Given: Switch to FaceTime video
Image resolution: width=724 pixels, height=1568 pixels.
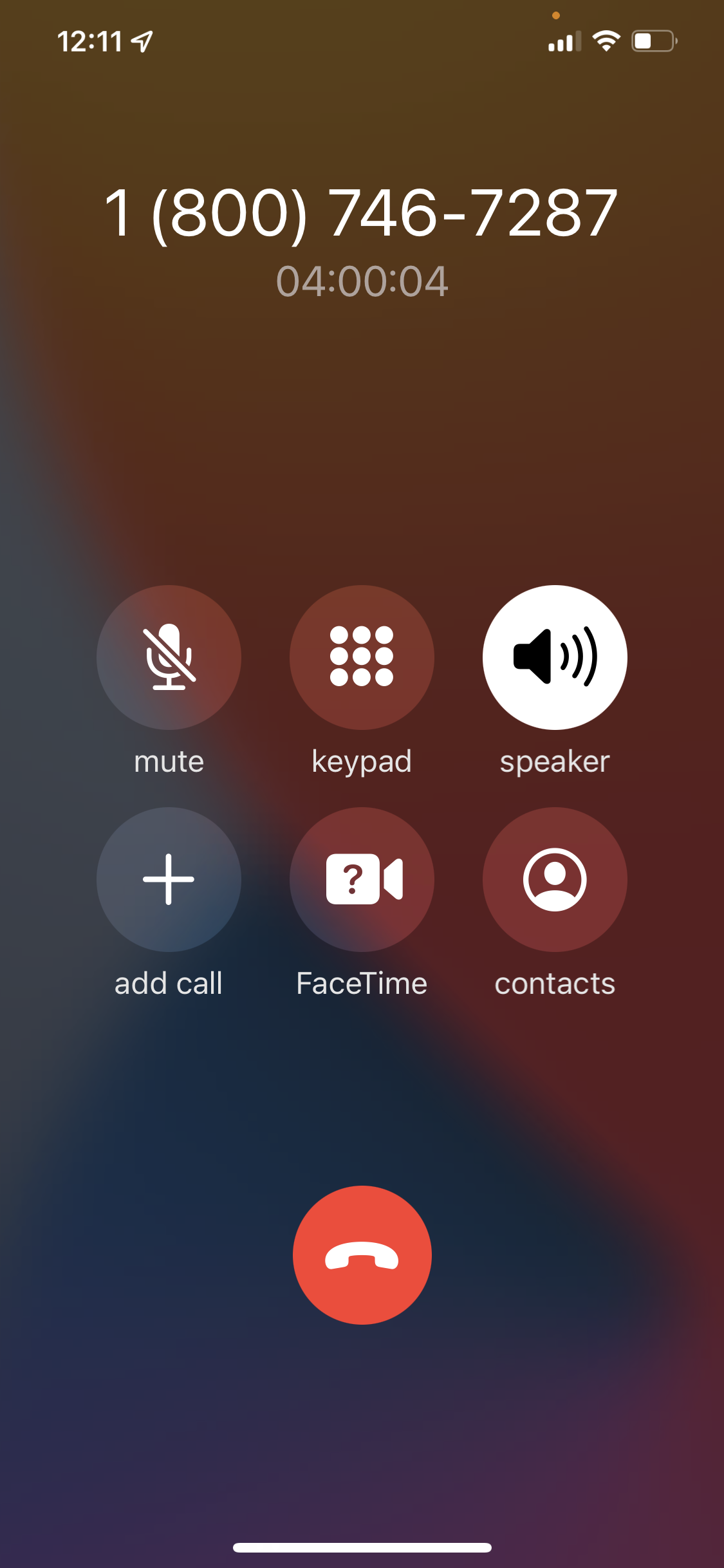Looking at the screenshot, I should (x=362, y=879).
